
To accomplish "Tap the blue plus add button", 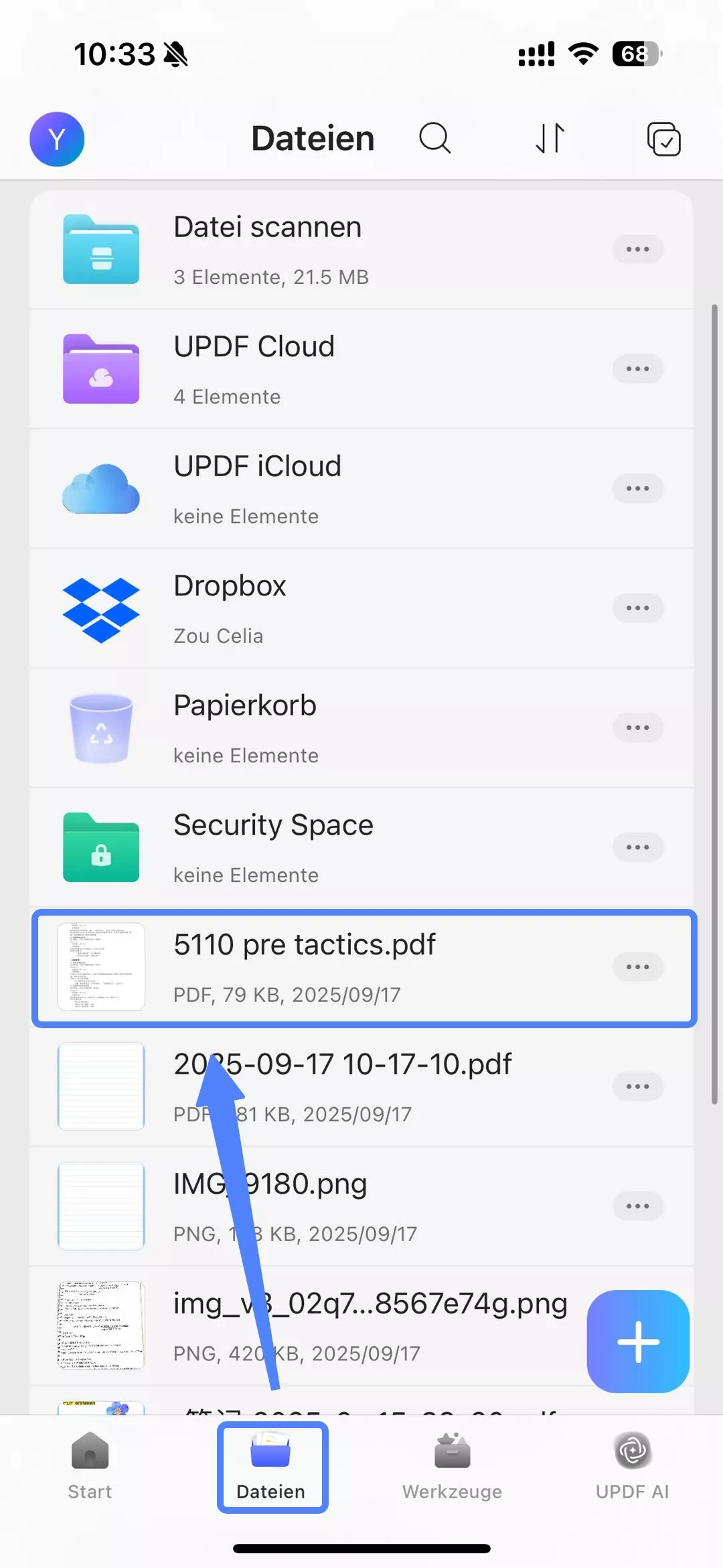I will pos(638,1342).
